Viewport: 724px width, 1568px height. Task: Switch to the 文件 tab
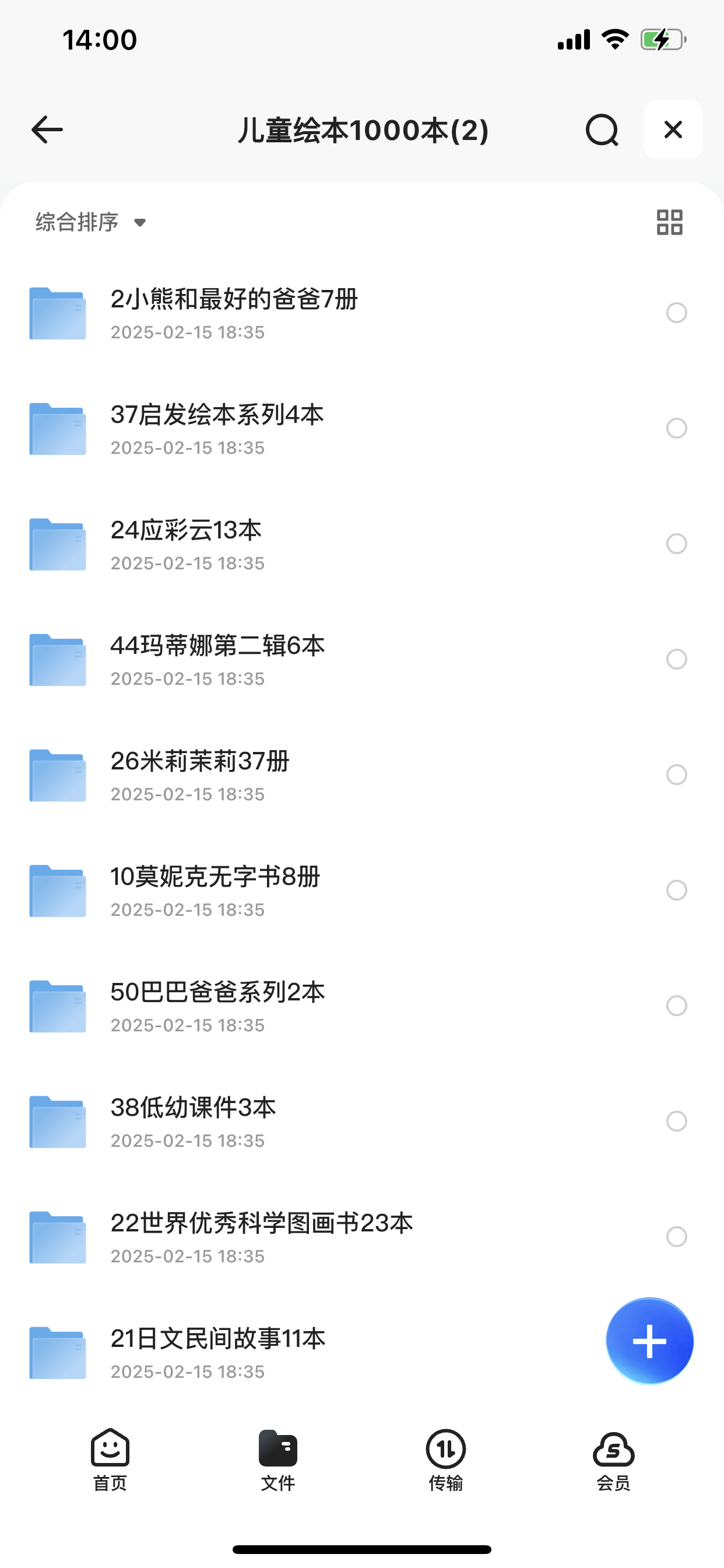(277, 1461)
